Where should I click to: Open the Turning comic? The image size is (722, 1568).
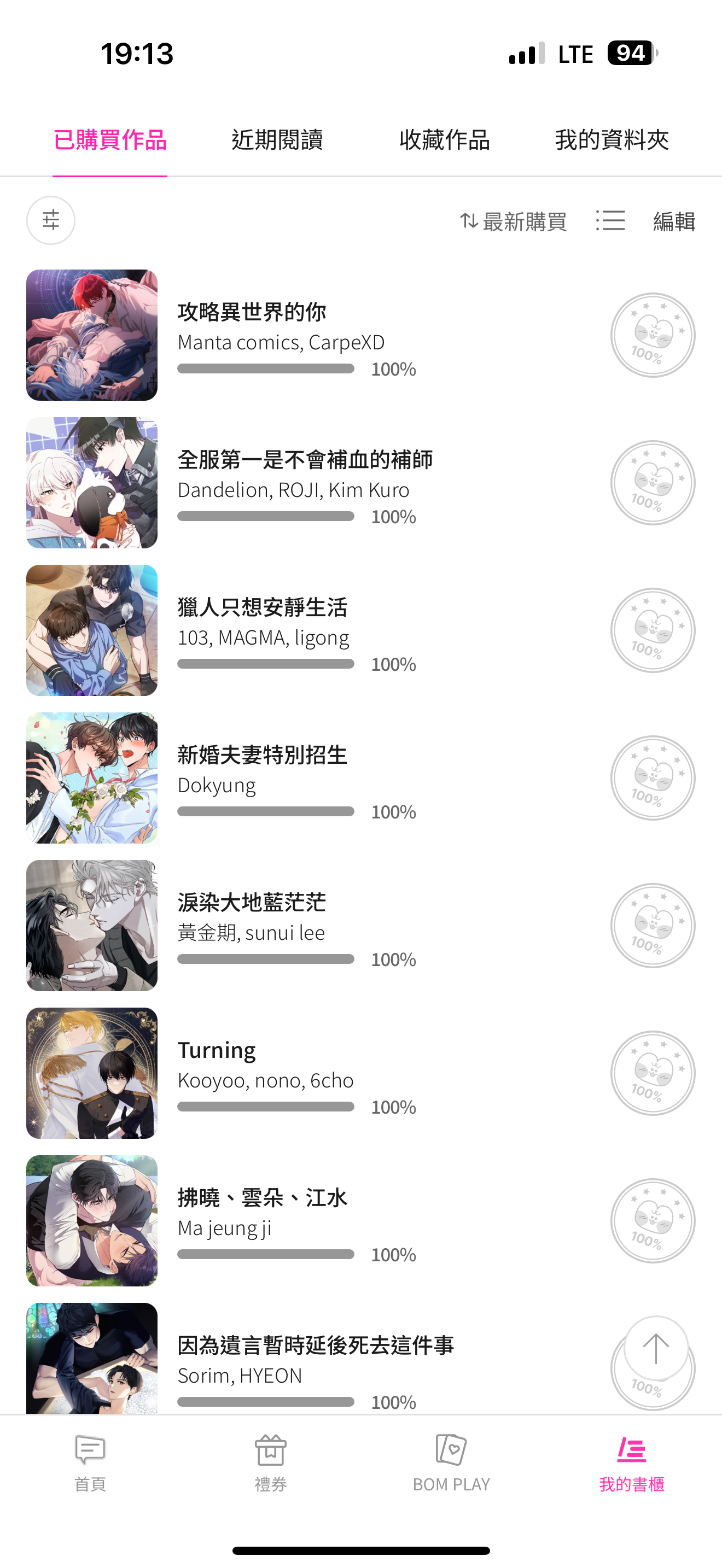(217, 1051)
